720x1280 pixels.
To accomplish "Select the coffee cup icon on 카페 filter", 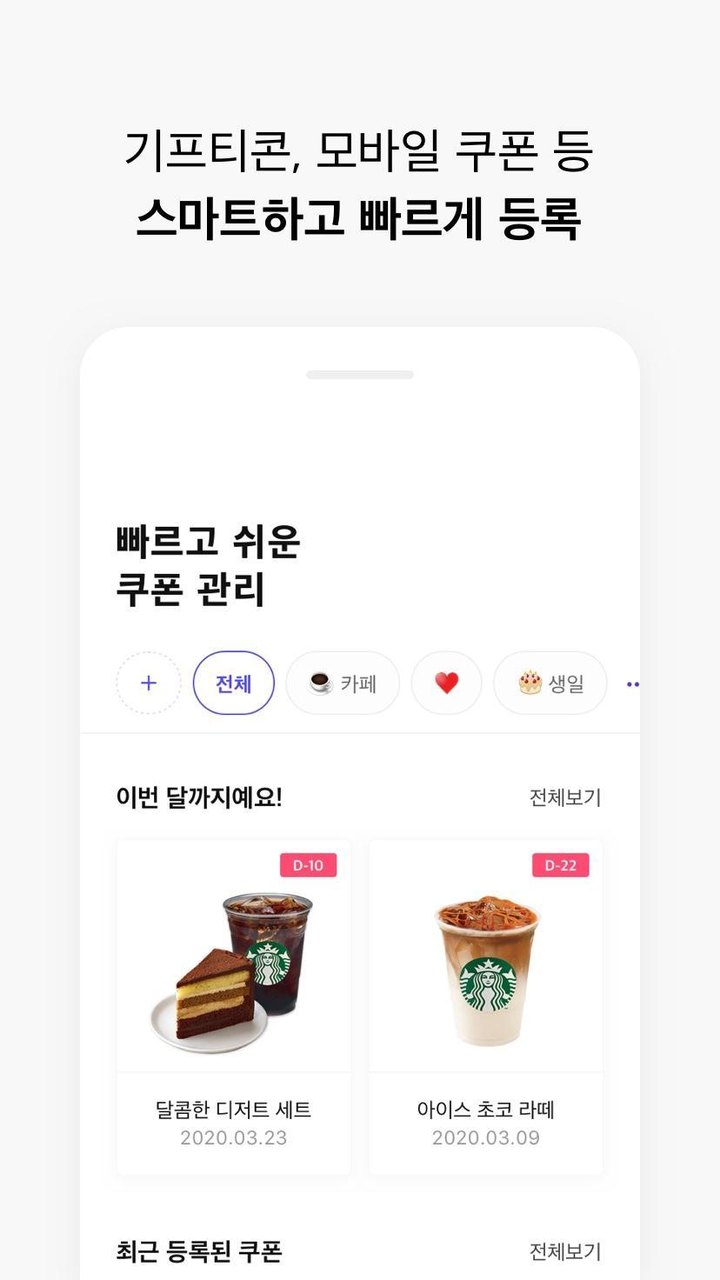I will tap(318, 682).
